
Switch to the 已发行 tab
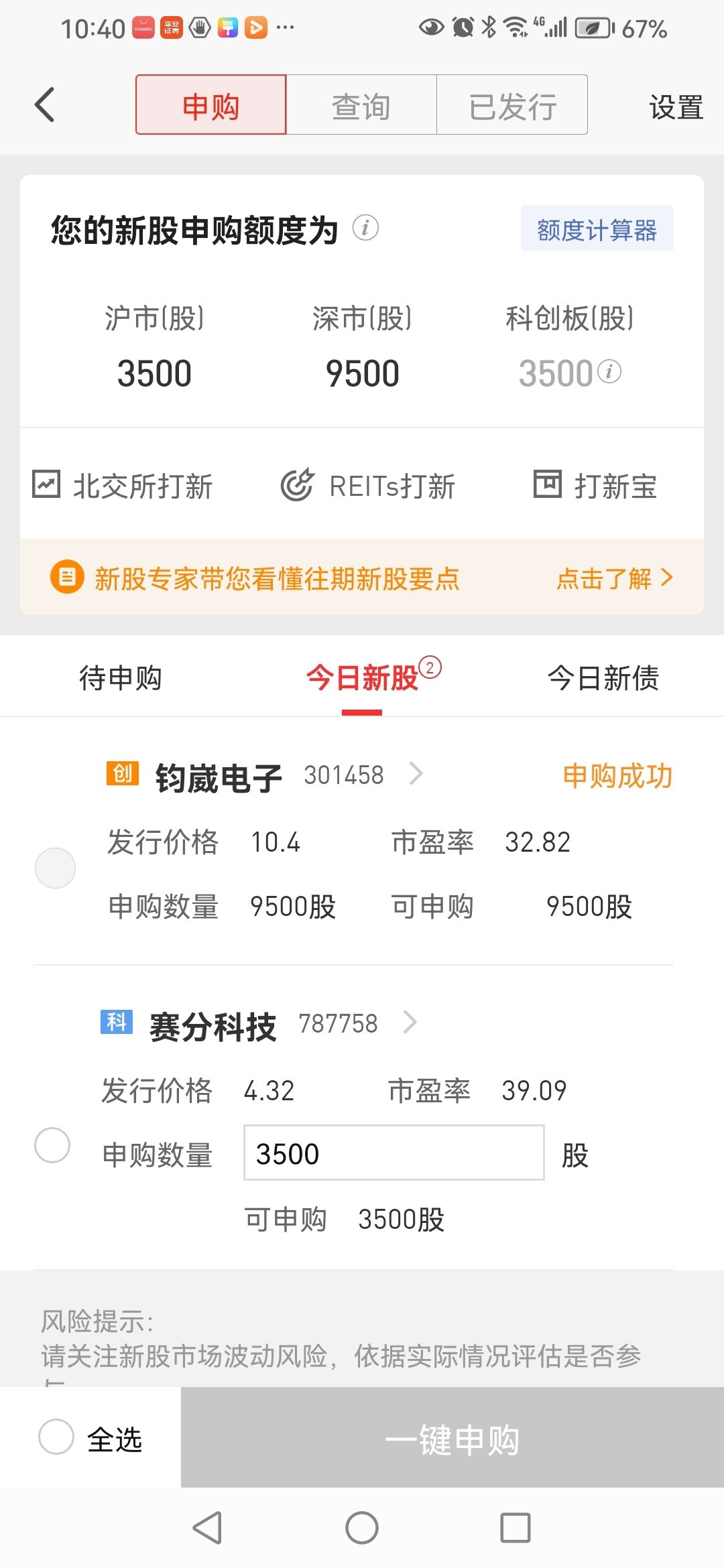pos(512,105)
